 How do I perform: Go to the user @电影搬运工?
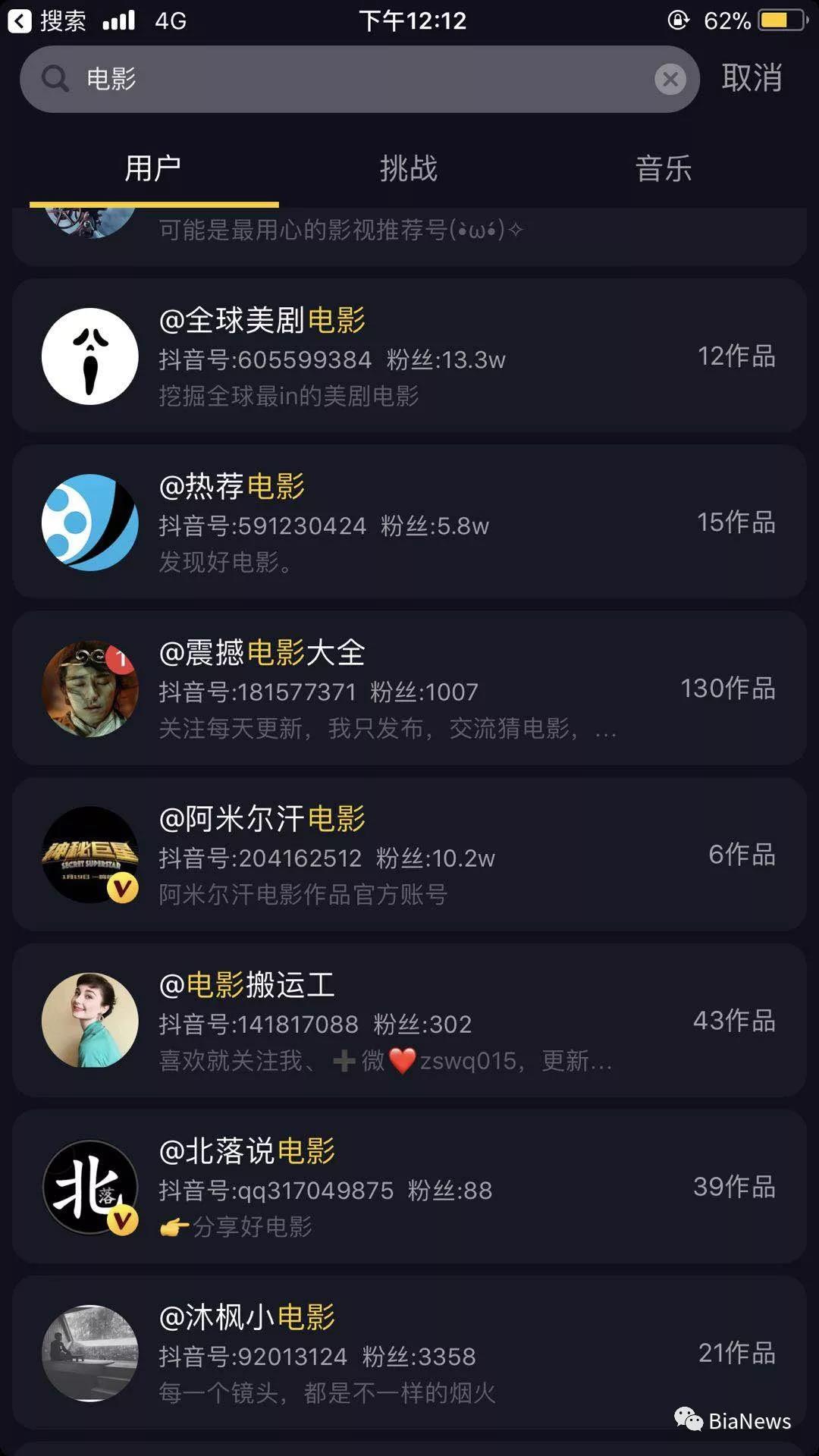(x=409, y=1021)
